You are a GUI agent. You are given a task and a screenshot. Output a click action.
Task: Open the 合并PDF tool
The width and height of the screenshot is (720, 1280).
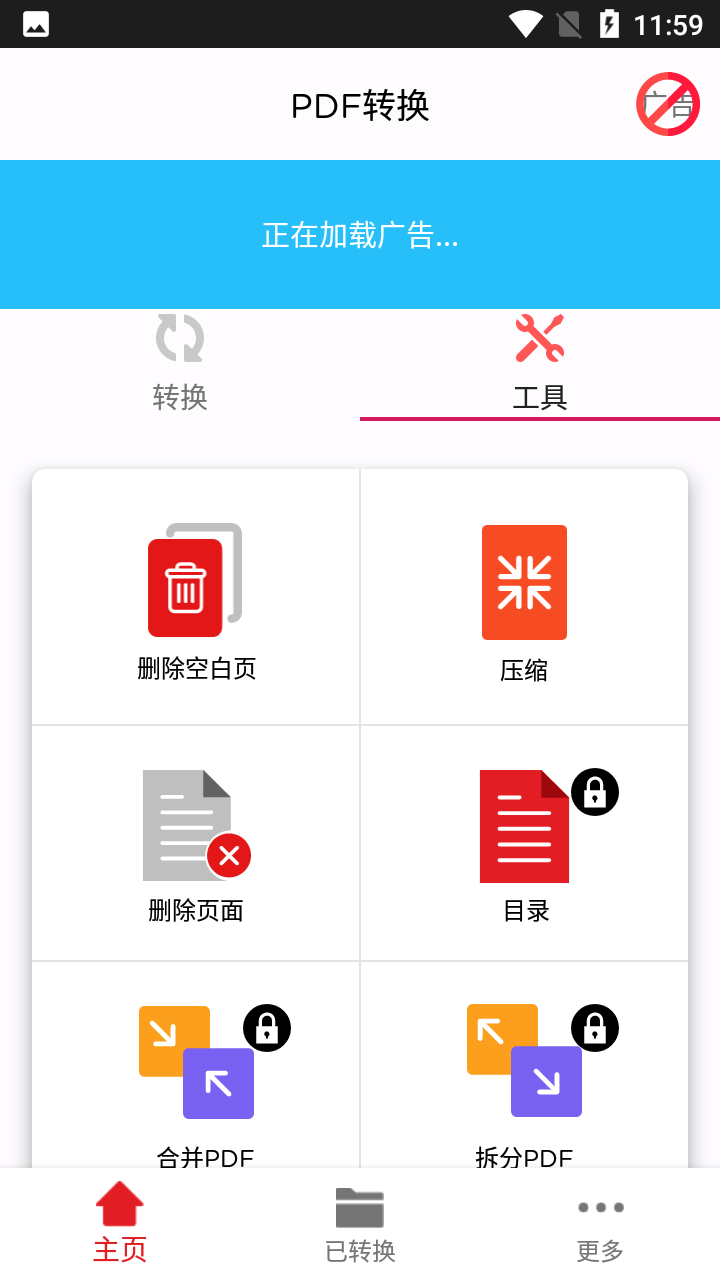tap(196, 1065)
